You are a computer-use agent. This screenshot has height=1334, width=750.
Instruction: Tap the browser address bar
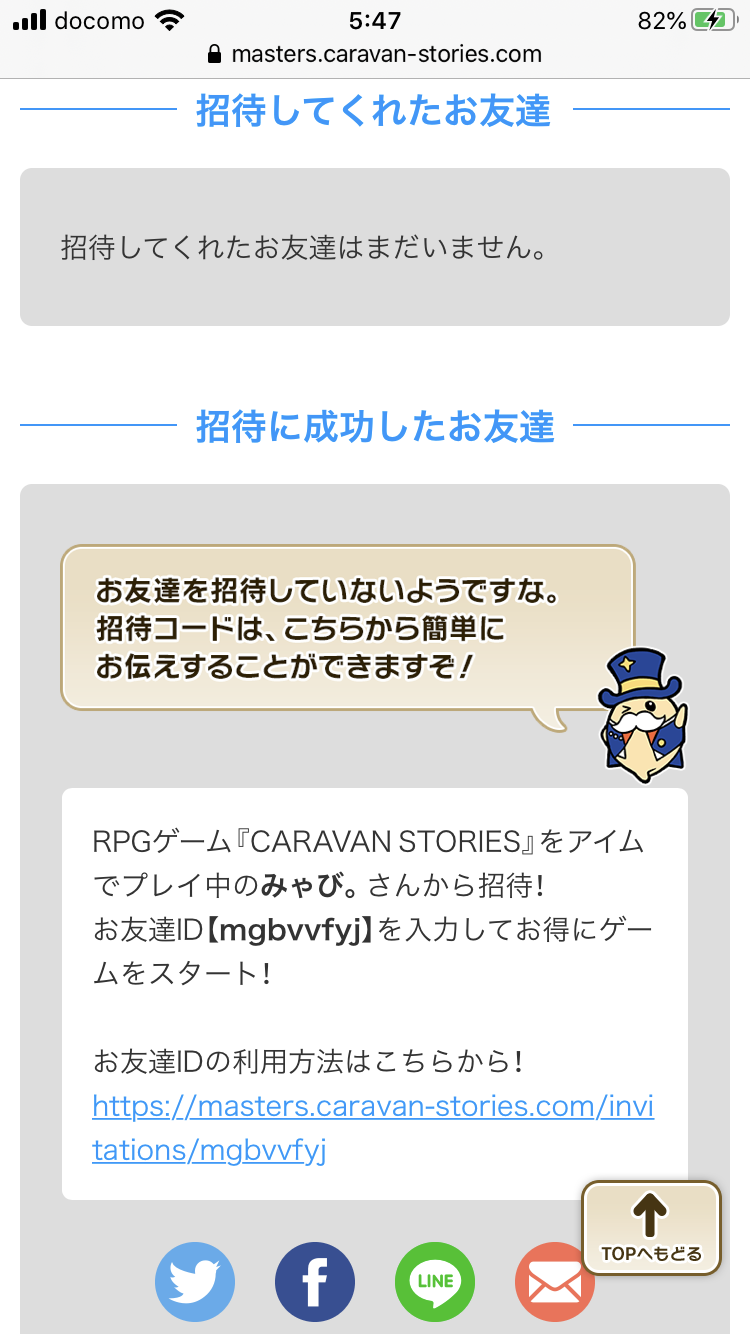tap(375, 54)
